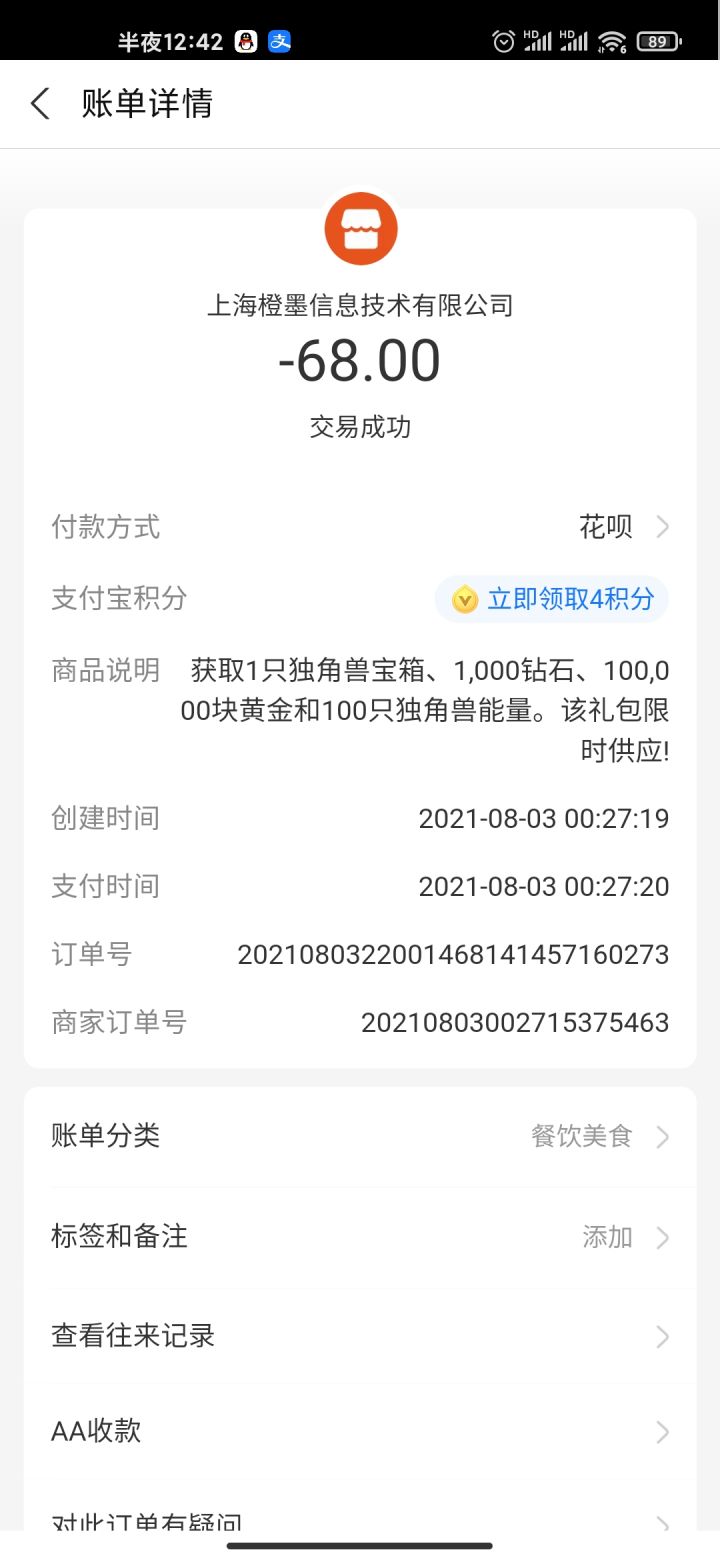Go back from the 账单详情 page
The image size is (720, 1560).
pyautogui.click(x=40, y=104)
